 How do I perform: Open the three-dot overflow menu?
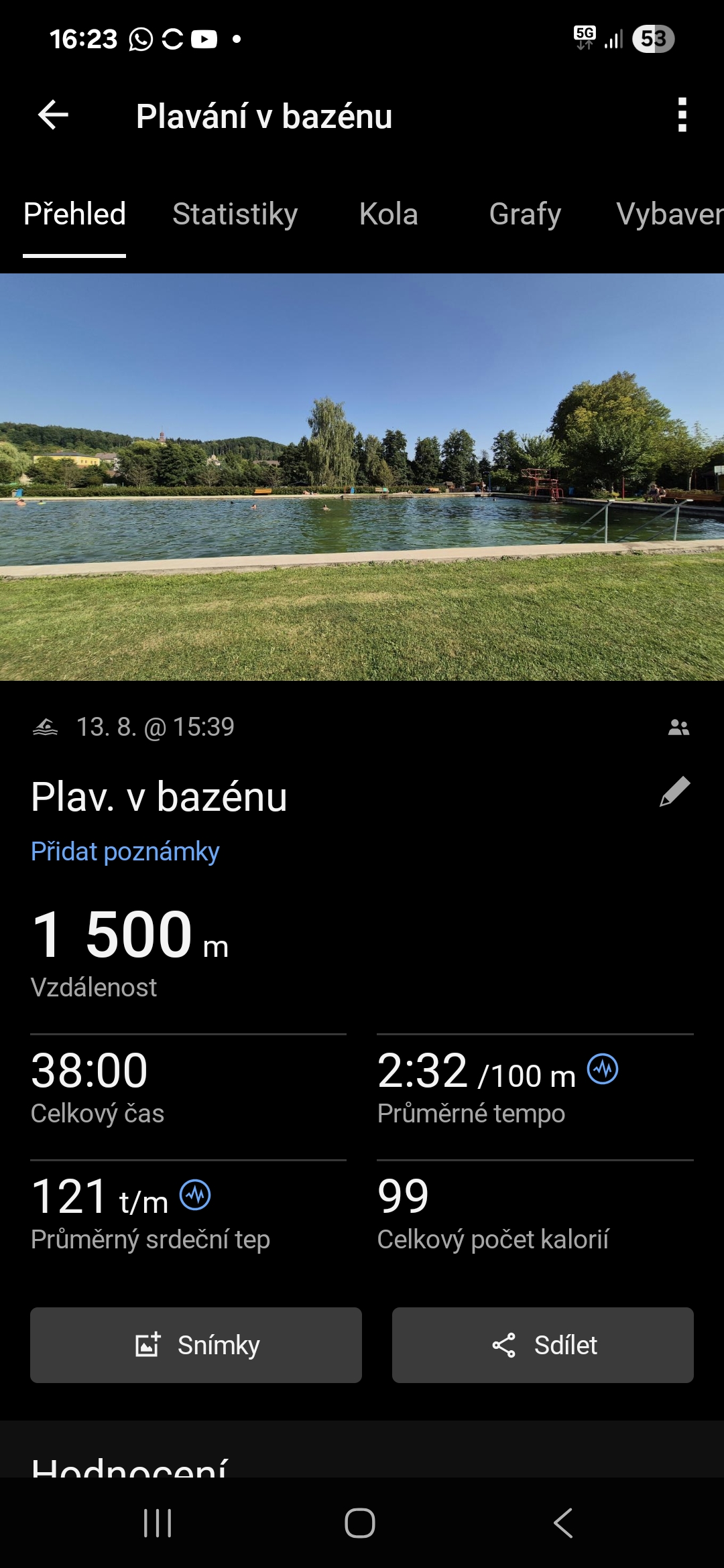pyautogui.click(x=682, y=115)
